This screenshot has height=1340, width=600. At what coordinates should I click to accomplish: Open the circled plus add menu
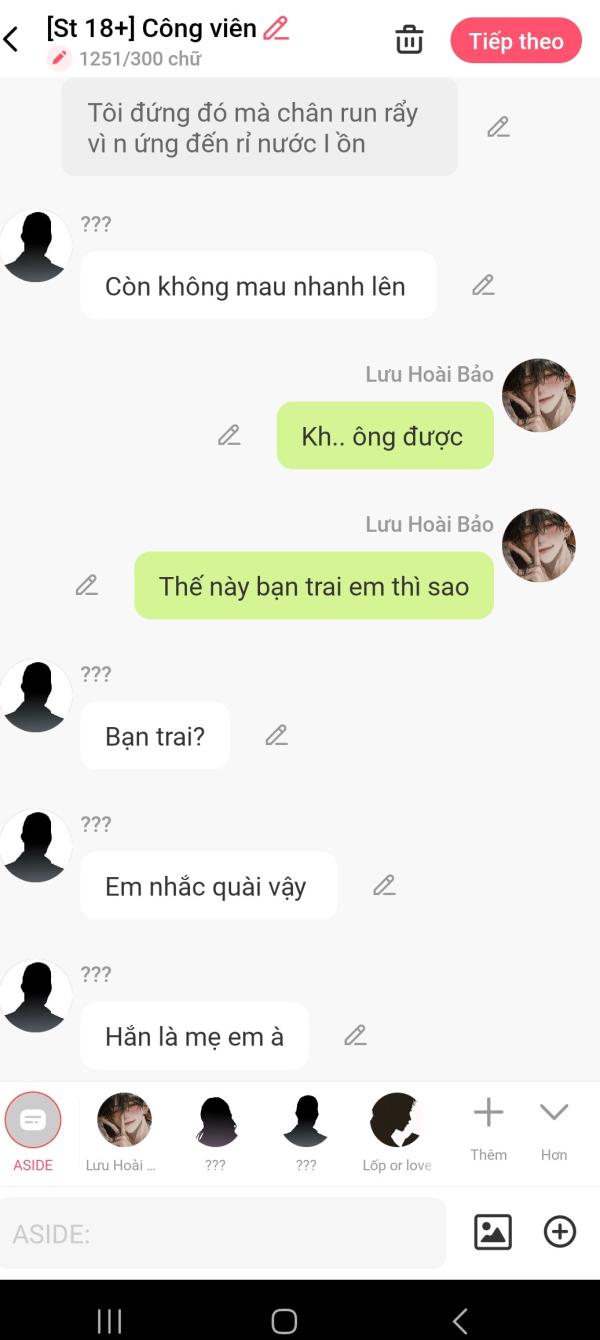560,1231
